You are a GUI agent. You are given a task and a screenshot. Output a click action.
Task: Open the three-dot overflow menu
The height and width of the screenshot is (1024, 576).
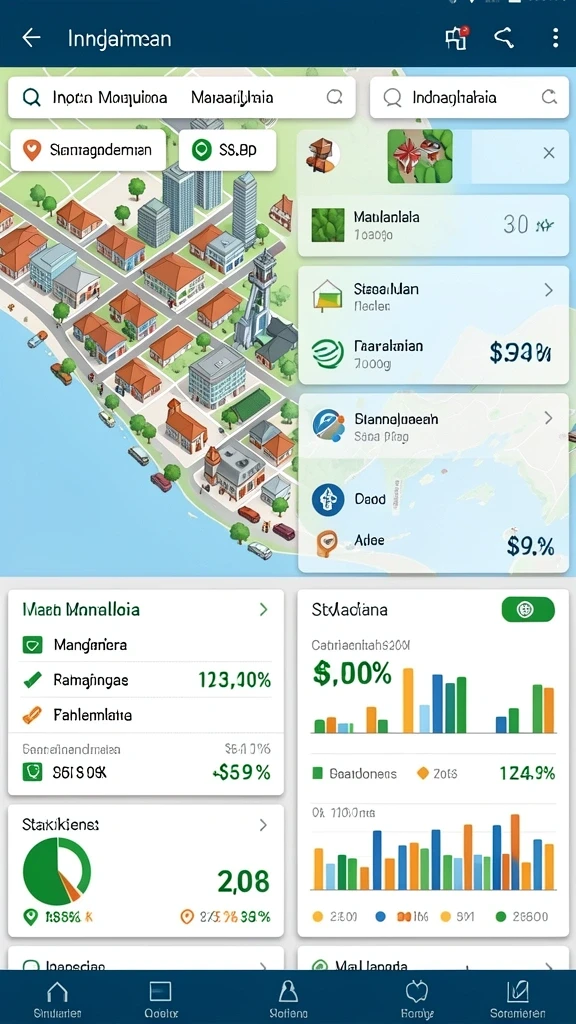point(555,38)
